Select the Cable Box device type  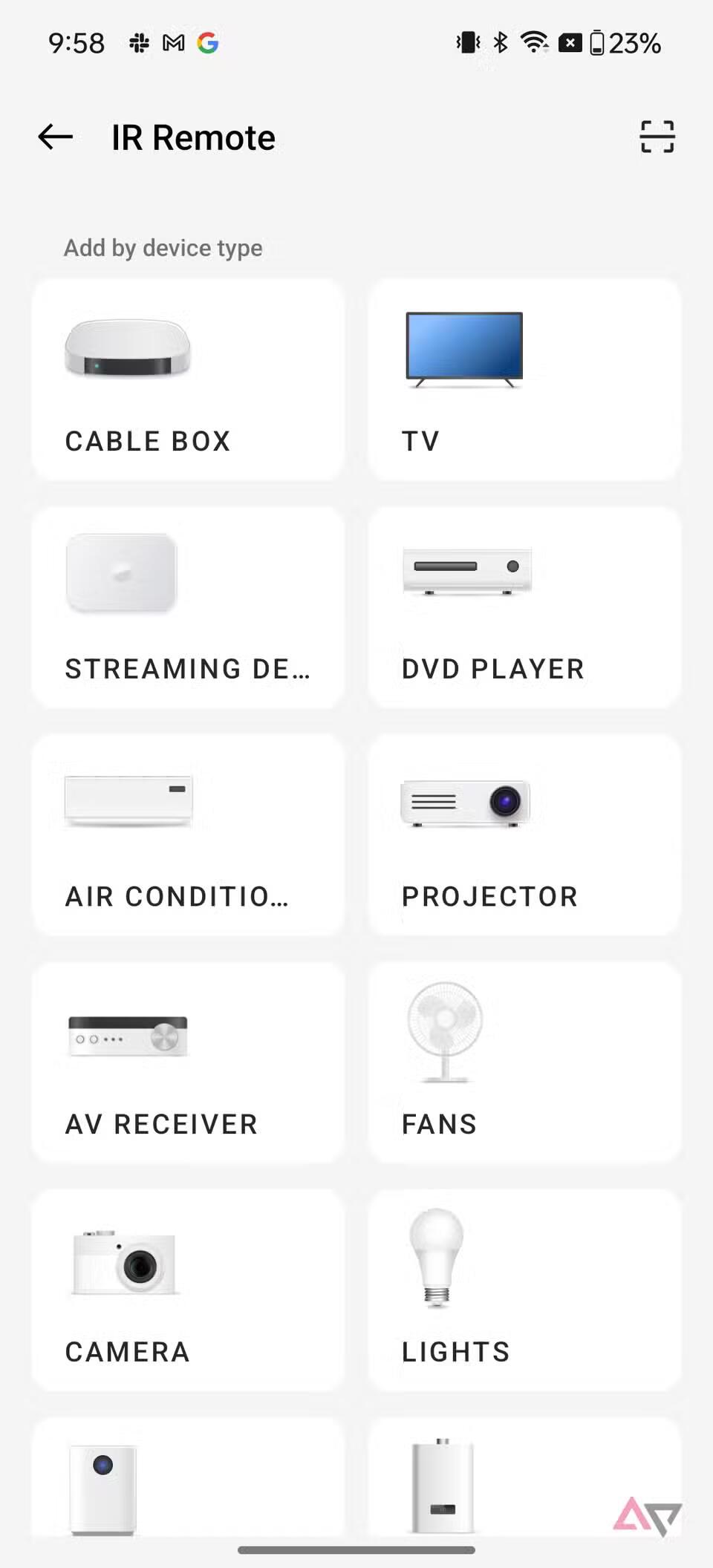click(188, 379)
